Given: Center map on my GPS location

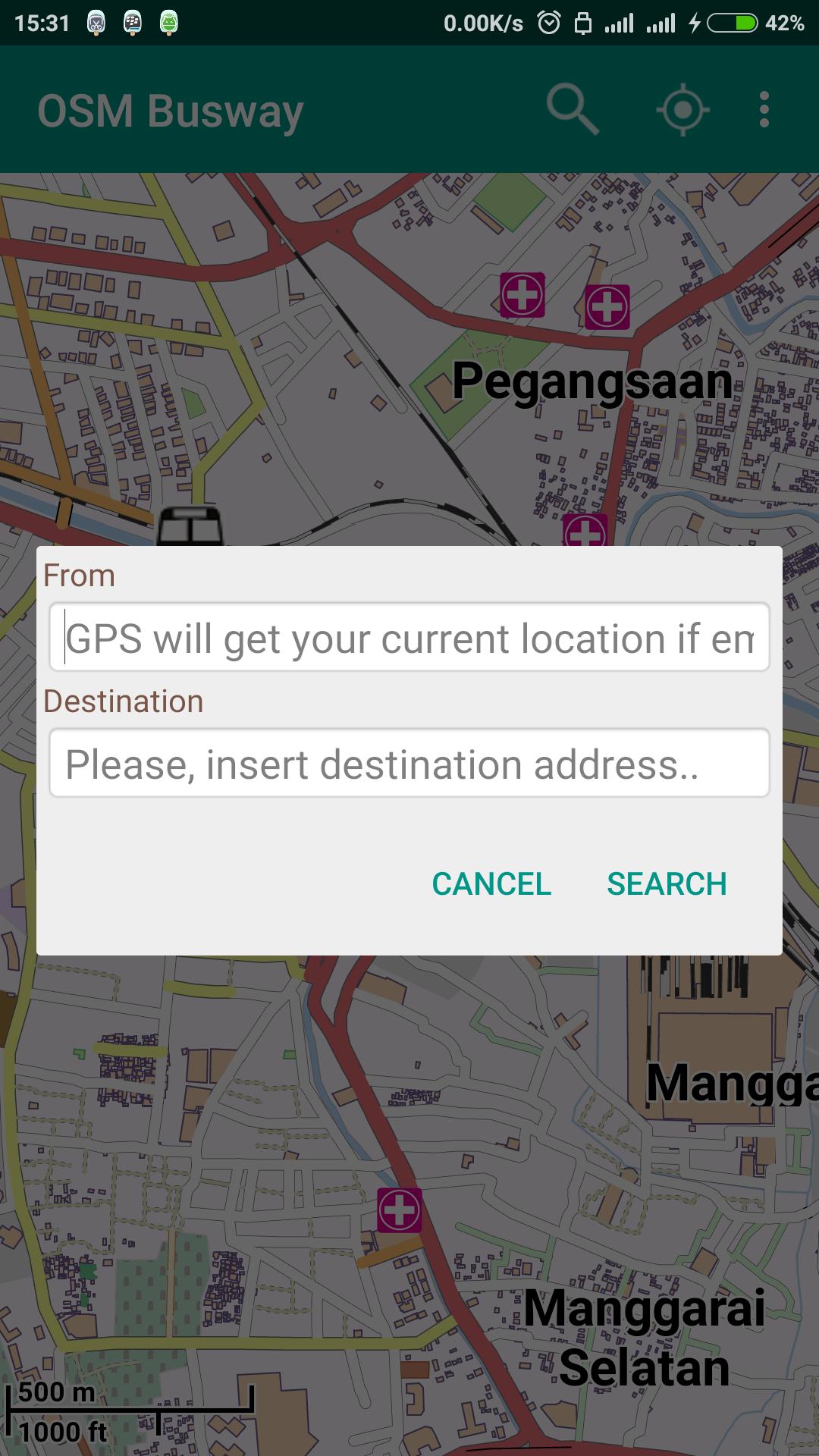Looking at the screenshot, I should pos(682,110).
